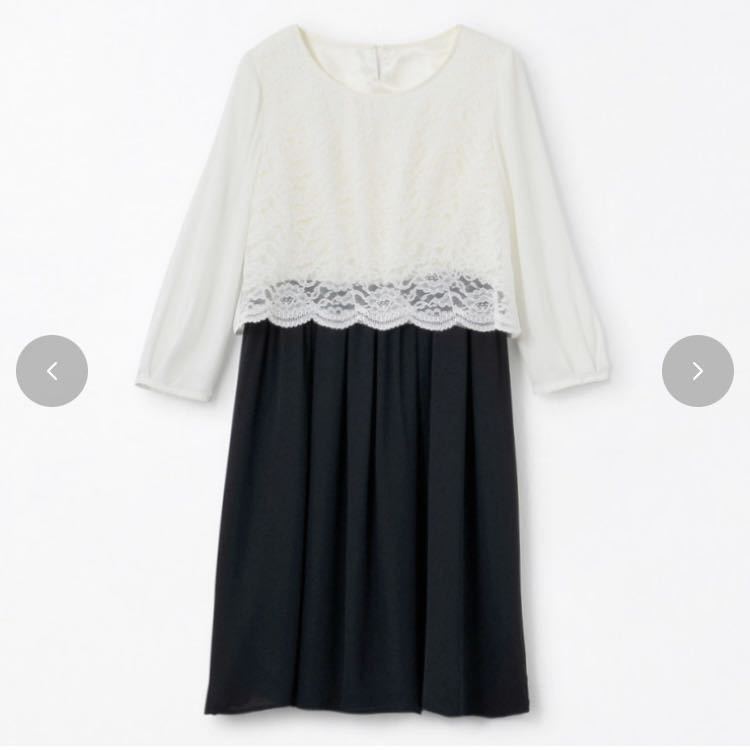750x750 pixels.
Task: Go to the previous product image
Action: 52,371
